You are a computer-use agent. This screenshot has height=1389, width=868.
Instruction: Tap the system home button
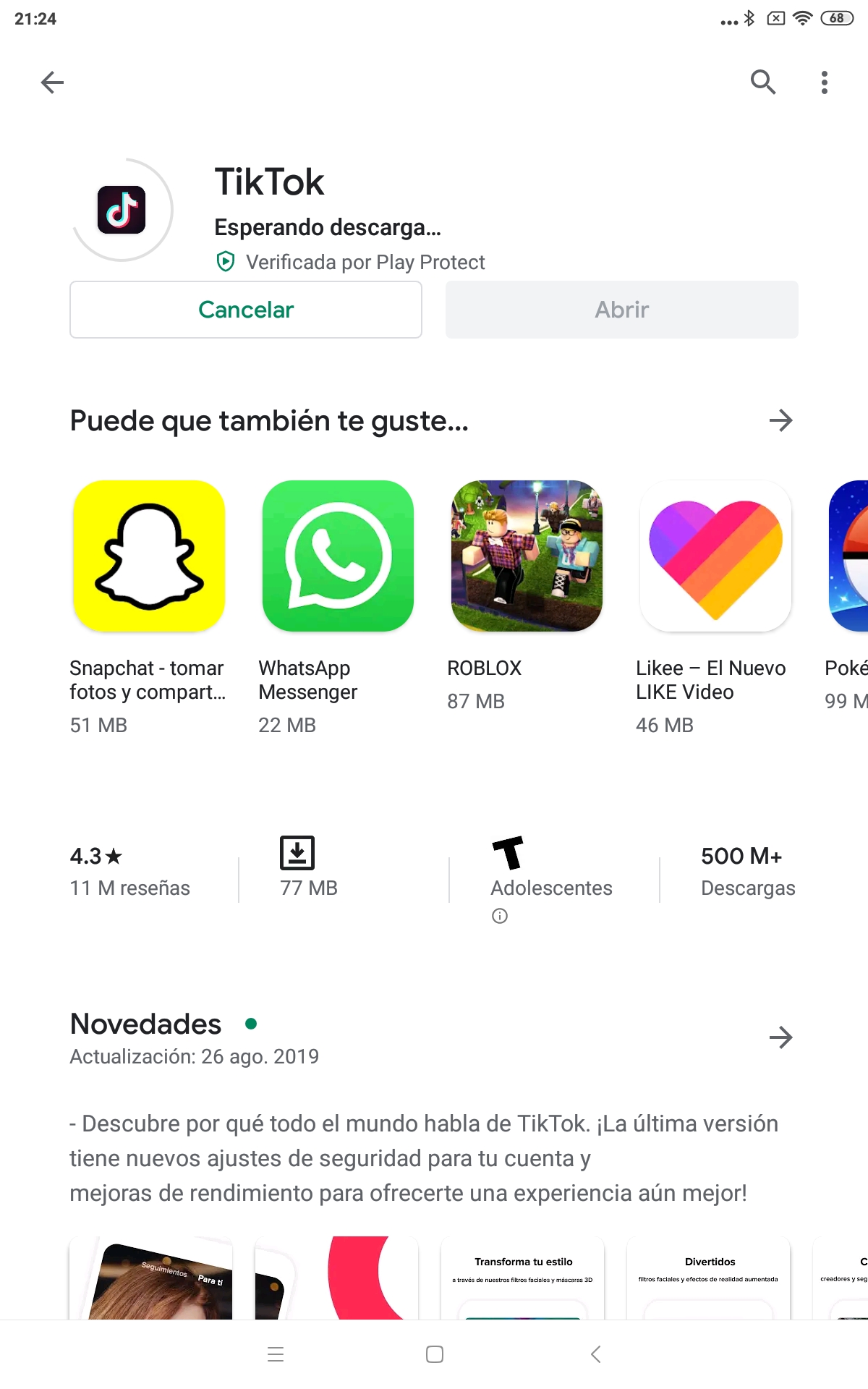[x=435, y=1354]
